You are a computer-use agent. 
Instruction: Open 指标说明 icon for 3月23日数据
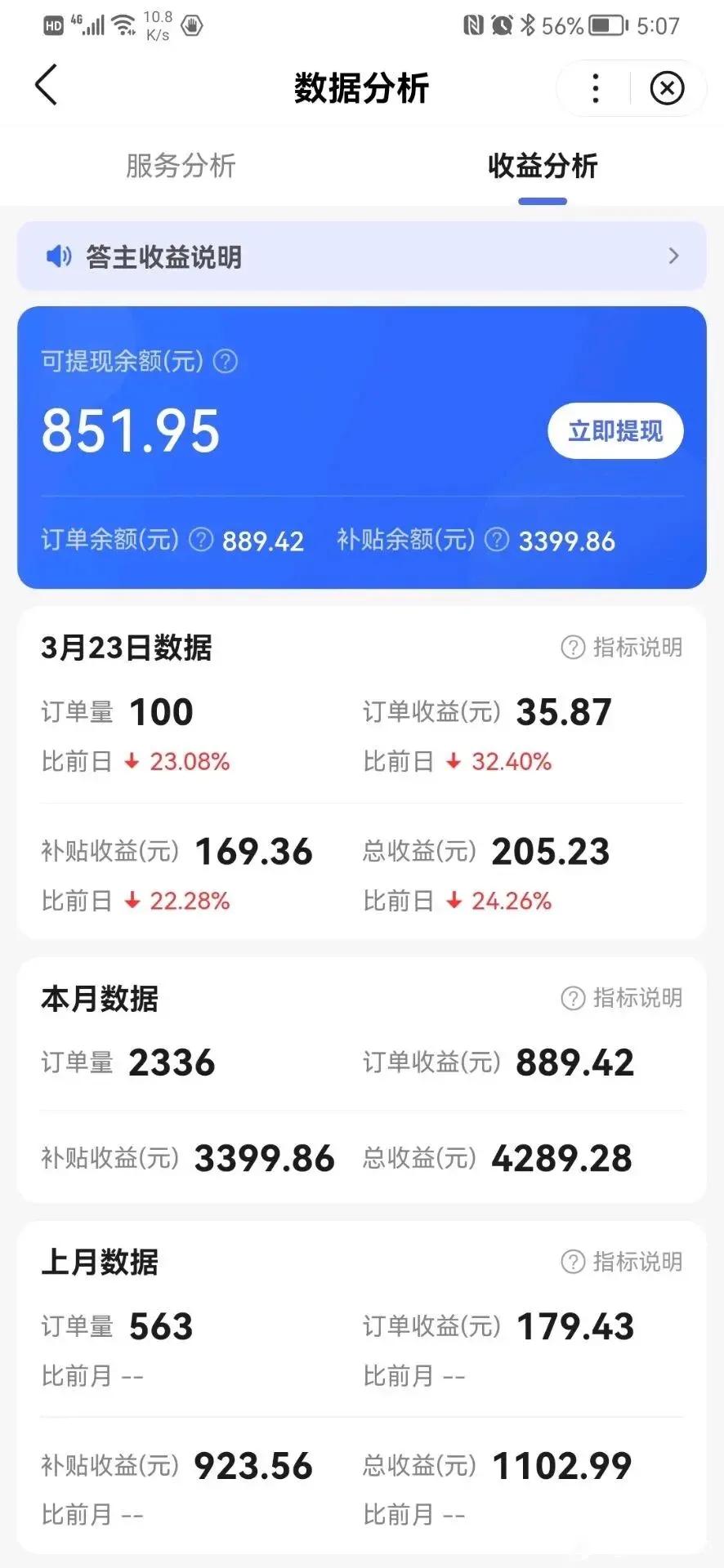(x=571, y=648)
